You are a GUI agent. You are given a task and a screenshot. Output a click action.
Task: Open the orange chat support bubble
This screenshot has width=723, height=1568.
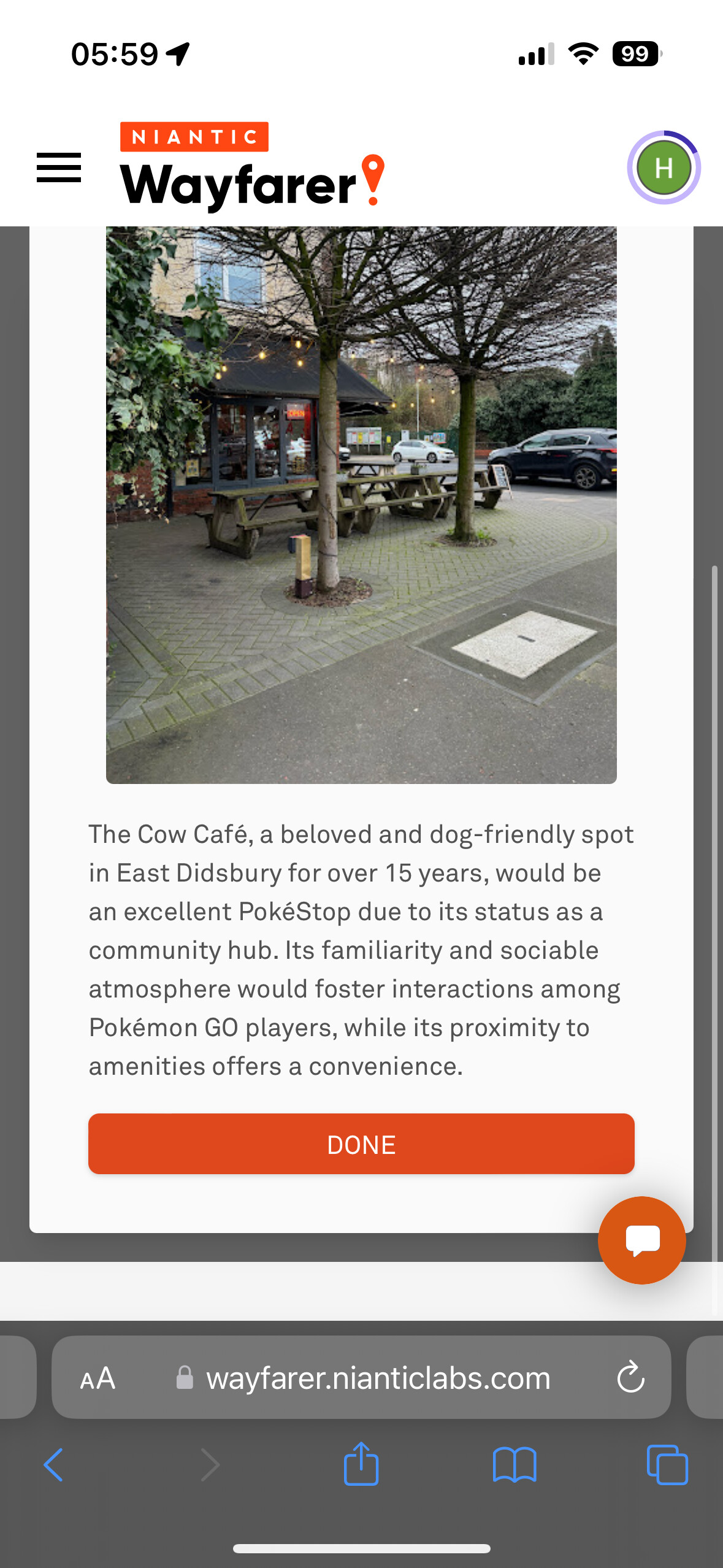[641, 1240]
